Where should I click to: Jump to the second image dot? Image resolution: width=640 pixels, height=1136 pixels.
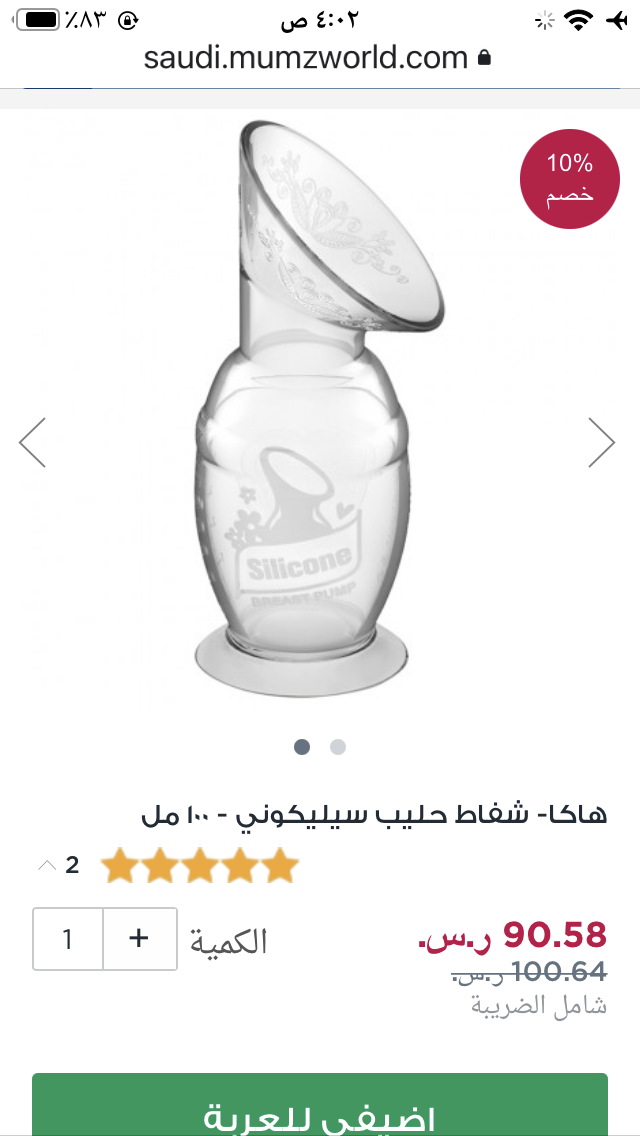(338, 747)
